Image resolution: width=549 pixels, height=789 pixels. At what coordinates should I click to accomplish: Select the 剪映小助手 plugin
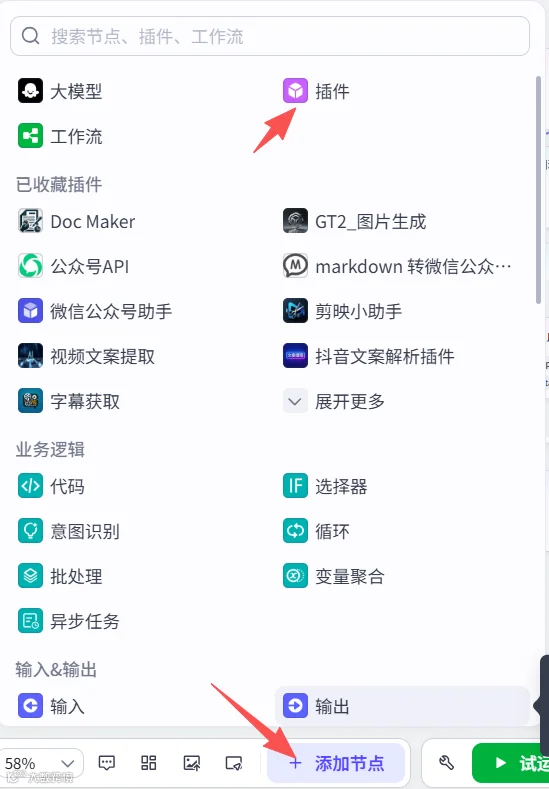click(342, 311)
